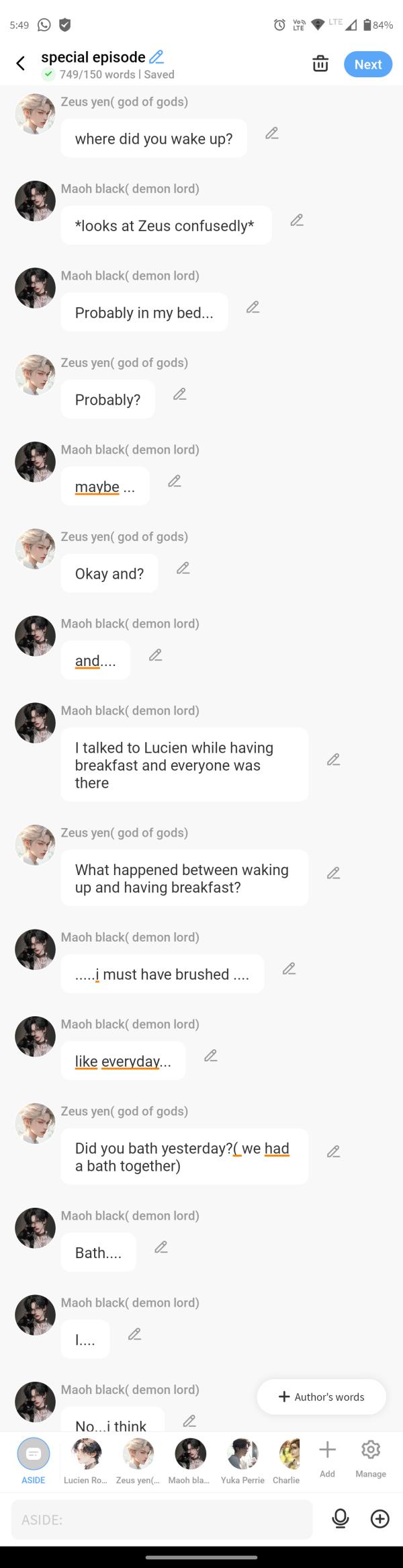The image size is (403, 1568).
Task: Edit the 'Okay and?' message
Action: (183, 568)
